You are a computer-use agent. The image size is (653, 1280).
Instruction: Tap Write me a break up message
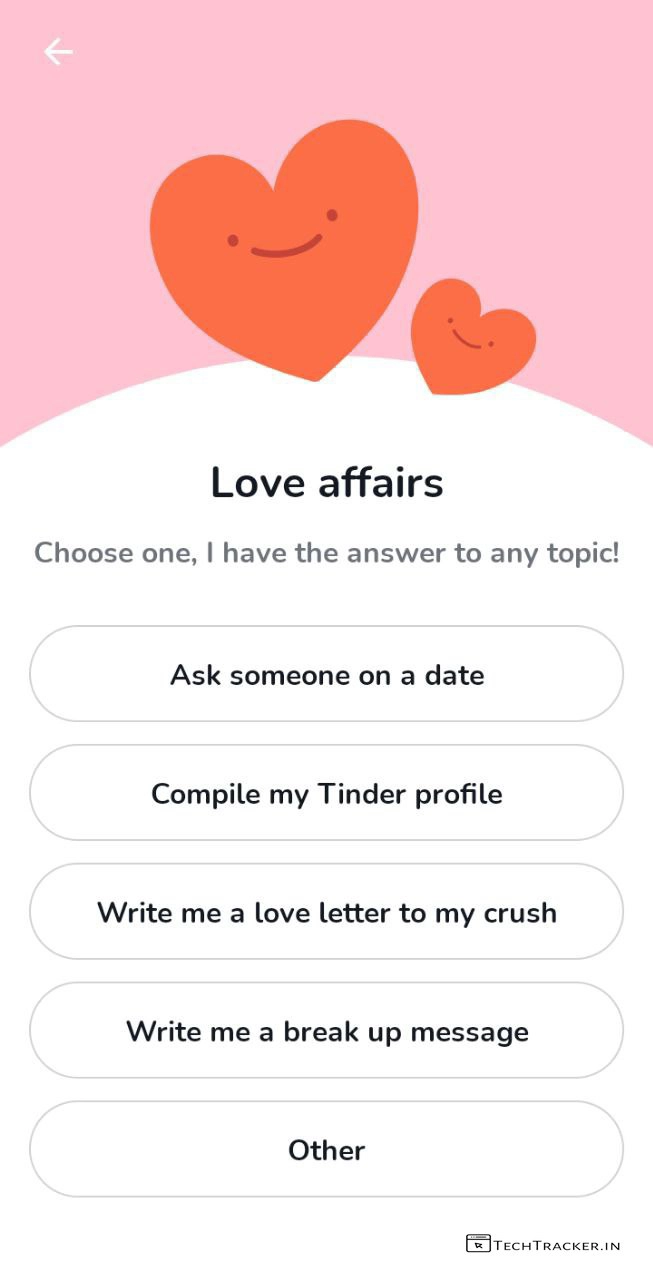tap(326, 1031)
